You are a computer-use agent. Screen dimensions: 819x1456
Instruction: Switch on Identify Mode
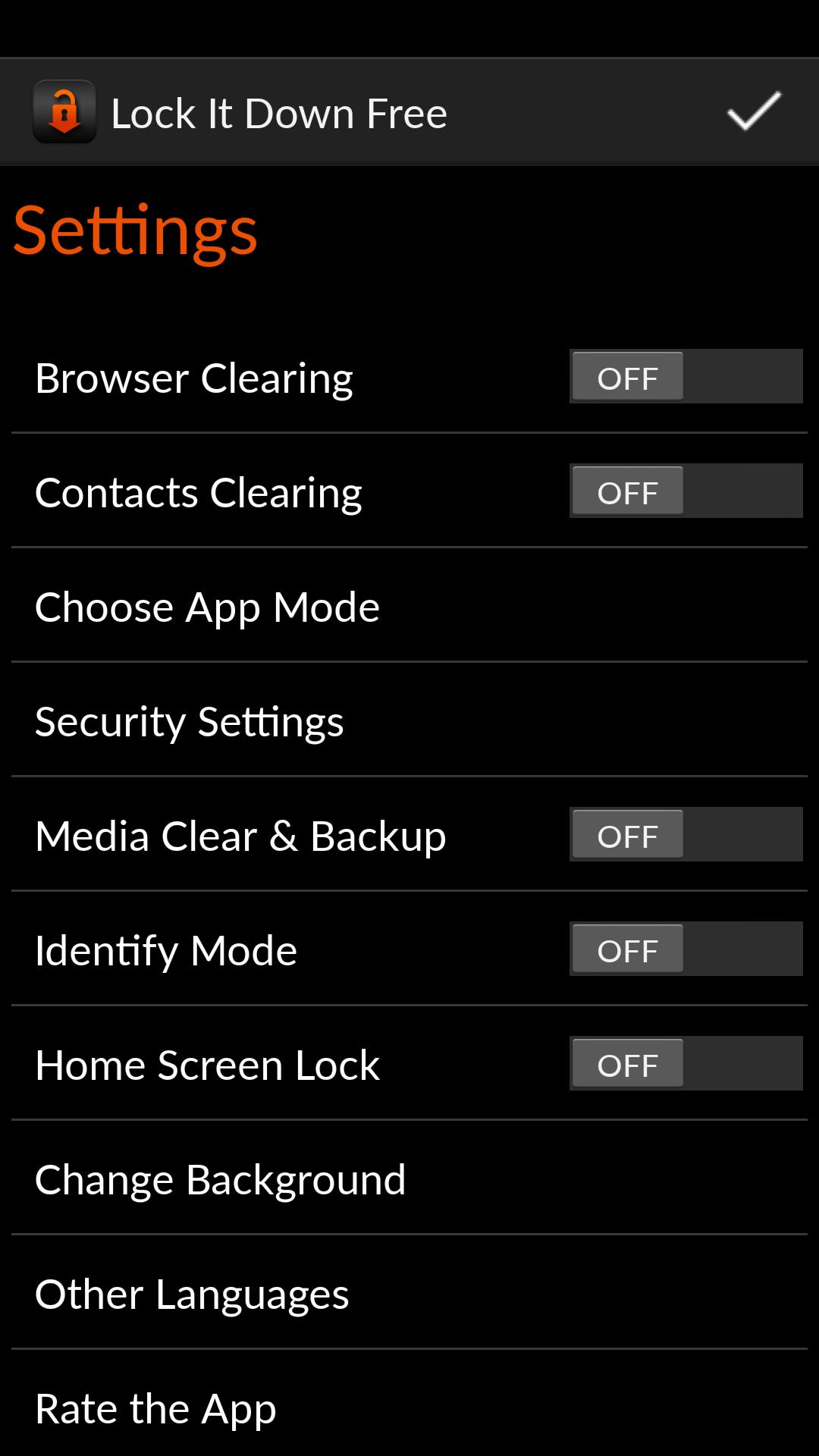coord(686,949)
